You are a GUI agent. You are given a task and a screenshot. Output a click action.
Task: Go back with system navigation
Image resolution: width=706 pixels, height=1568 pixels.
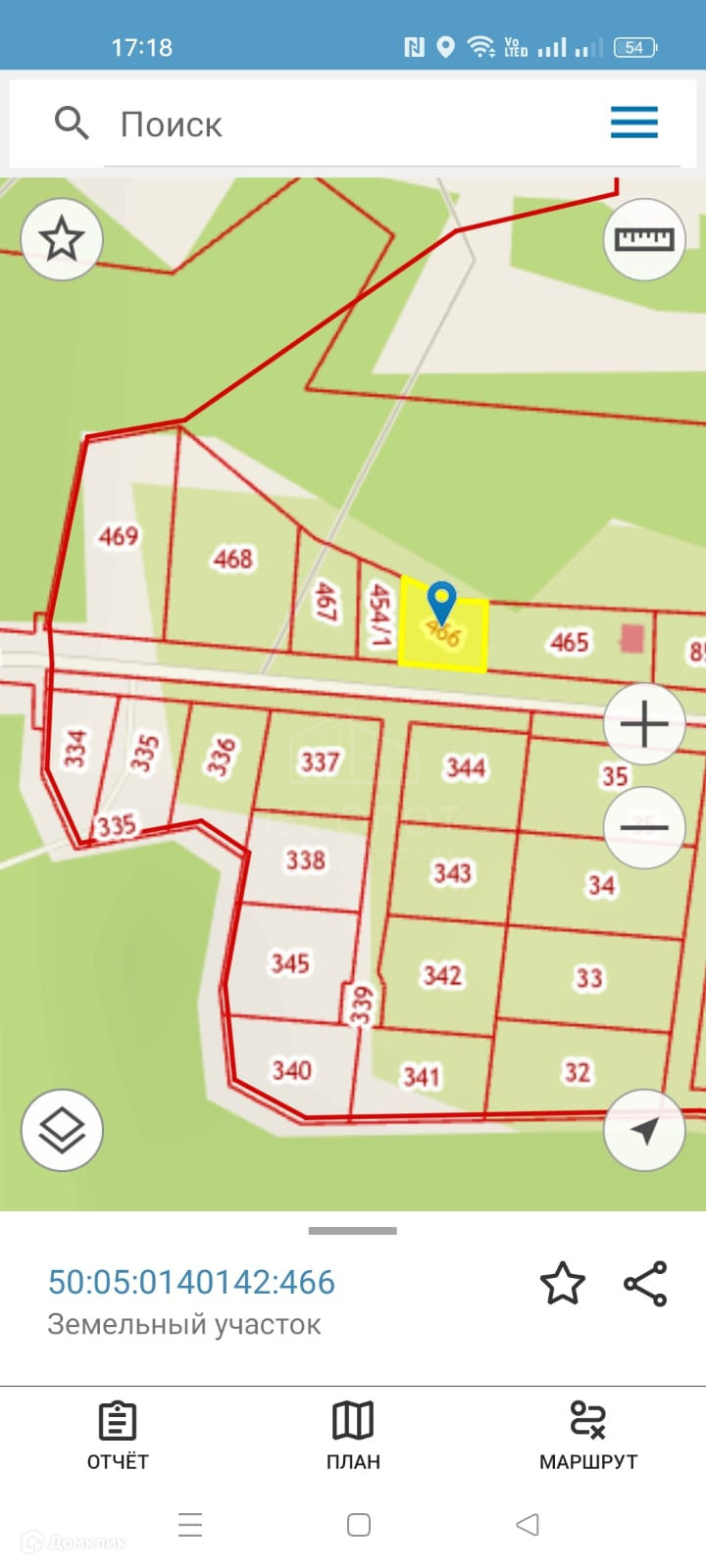[528, 1524]
